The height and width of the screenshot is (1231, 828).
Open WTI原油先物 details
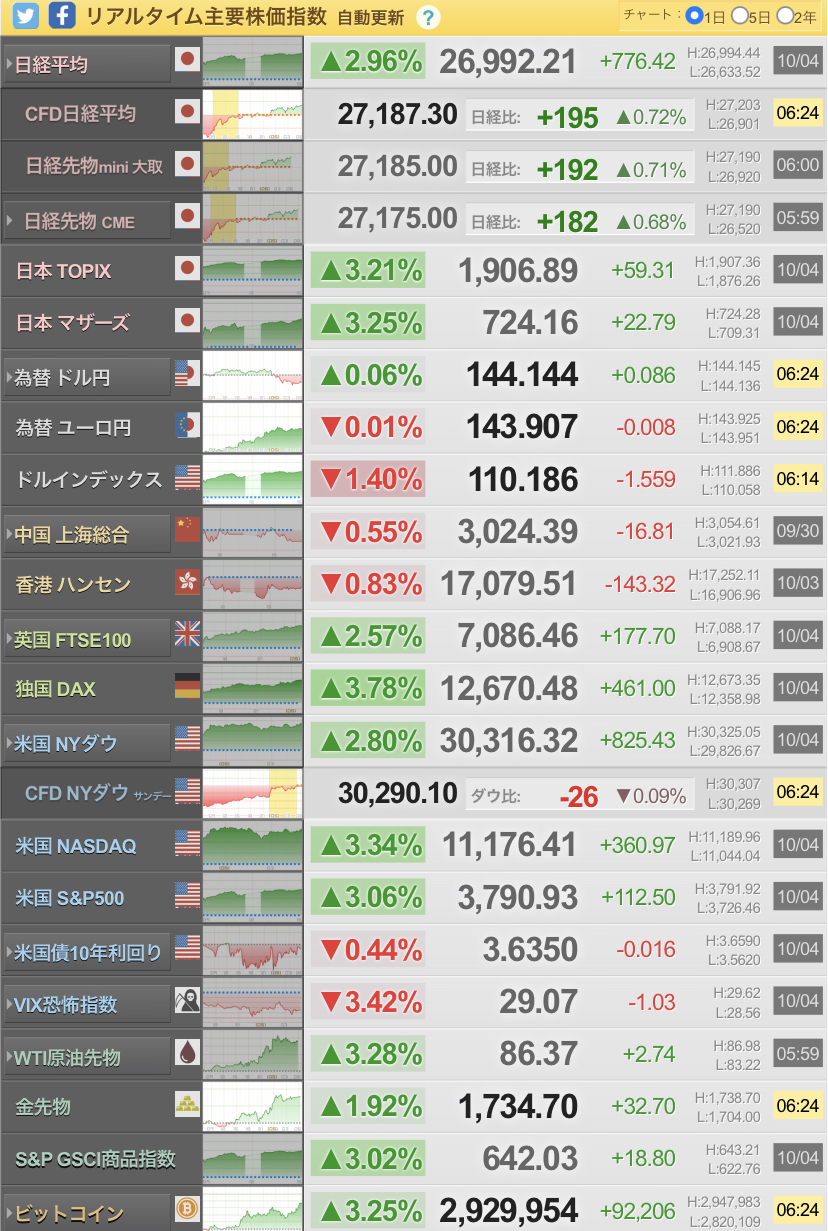pos(87,1056)
